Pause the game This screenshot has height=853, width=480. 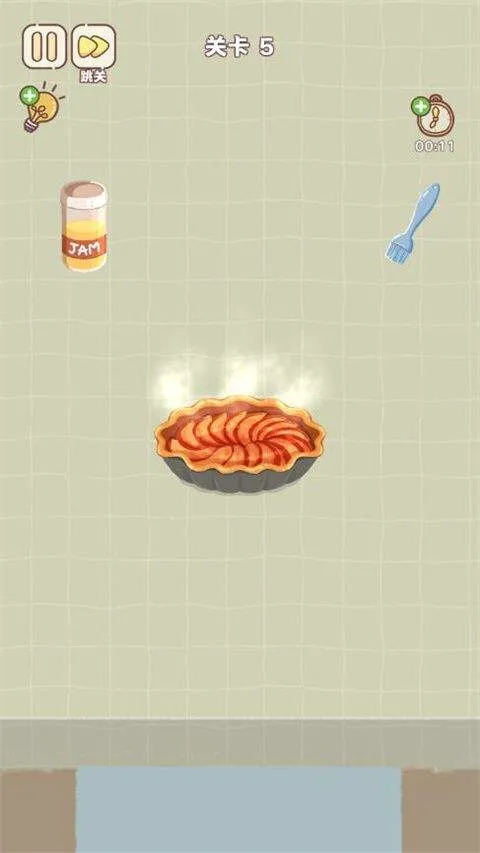point(44,47)
